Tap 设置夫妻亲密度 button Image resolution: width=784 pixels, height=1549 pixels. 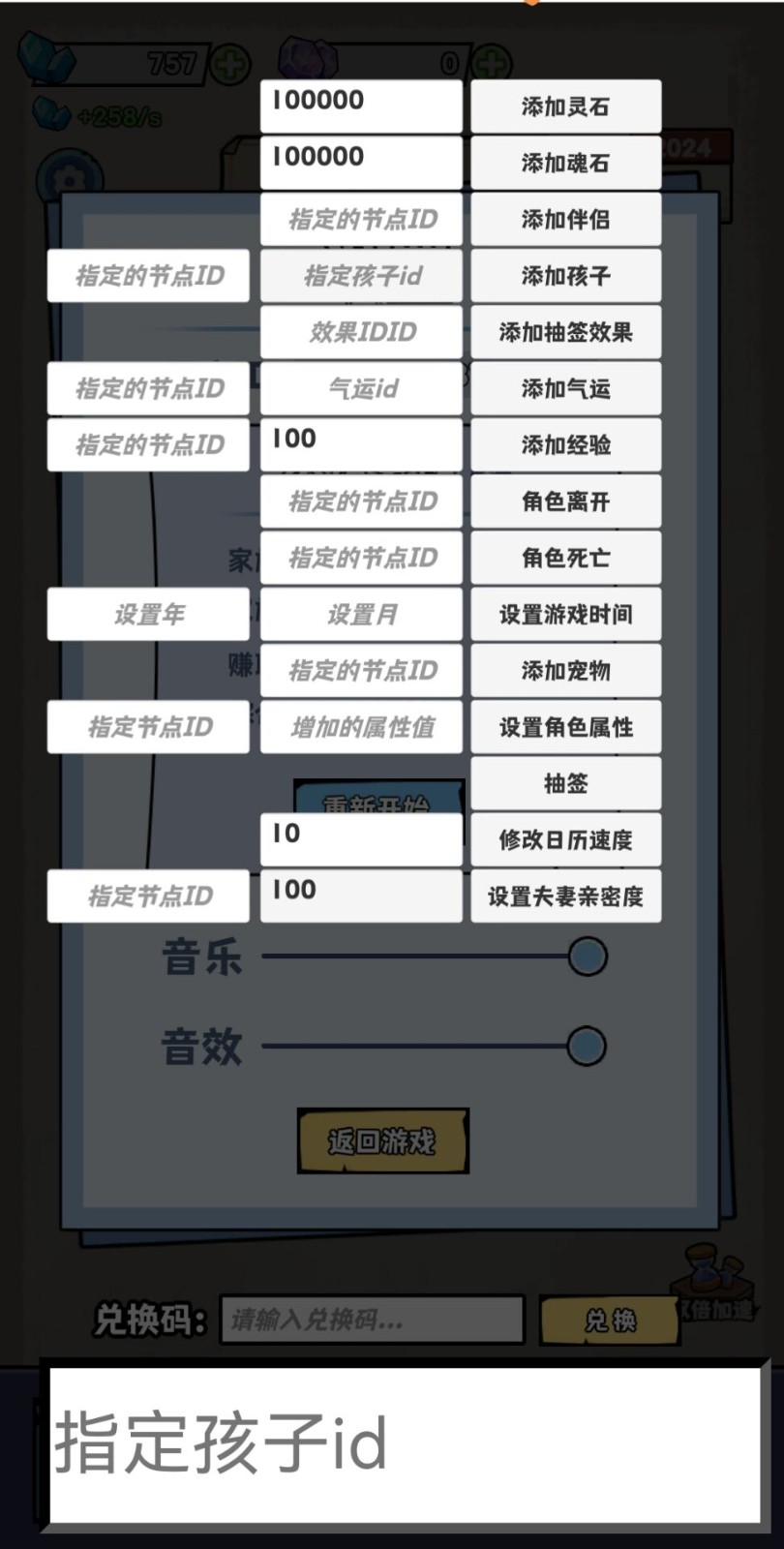565,896
